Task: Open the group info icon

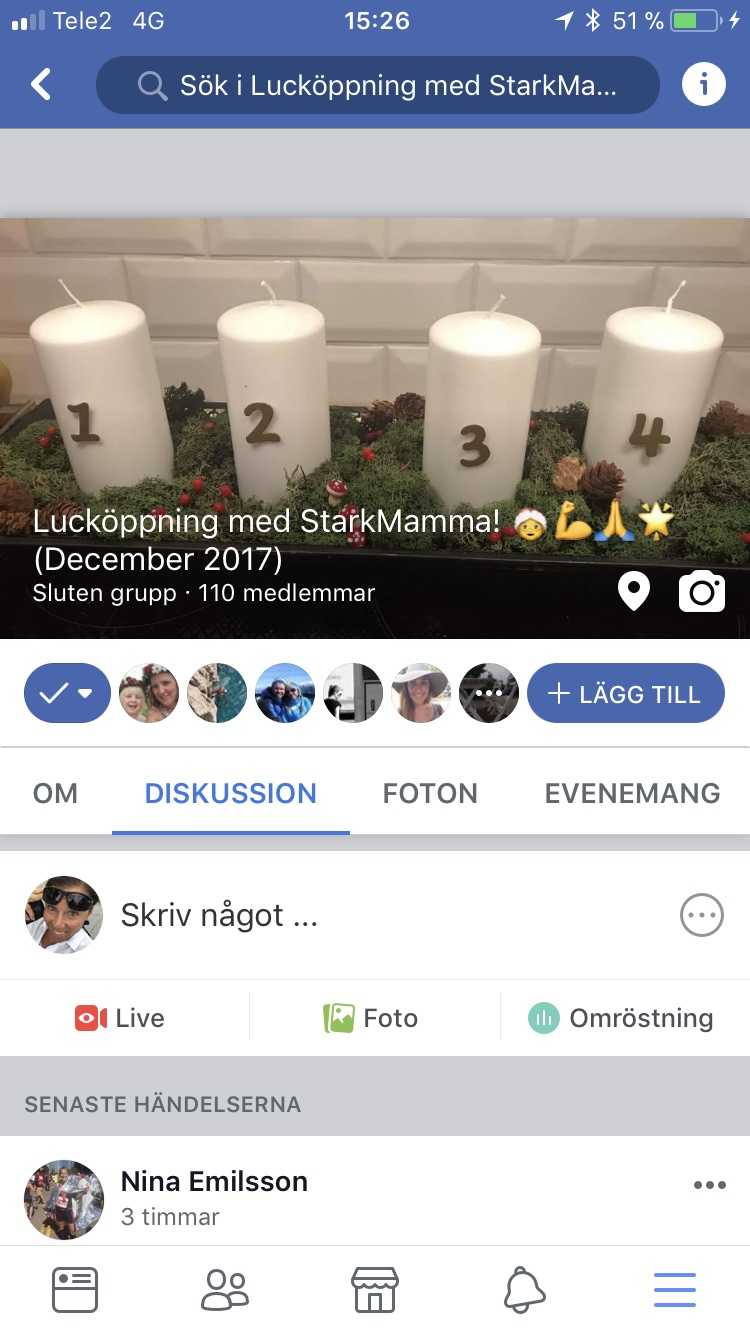Action: tap(703, 85)
